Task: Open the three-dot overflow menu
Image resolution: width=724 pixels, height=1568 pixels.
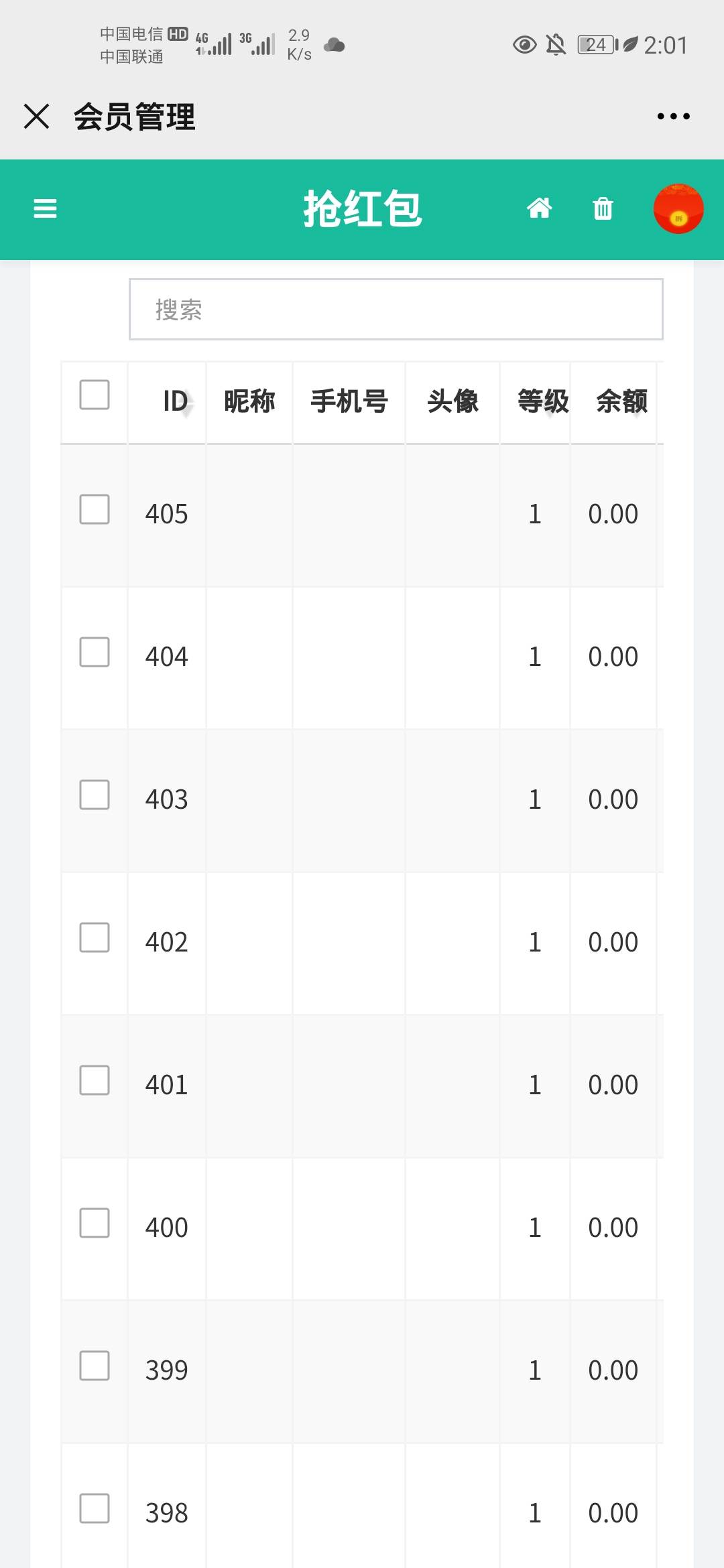Action: pyautogui.click(x=673, y=117)
